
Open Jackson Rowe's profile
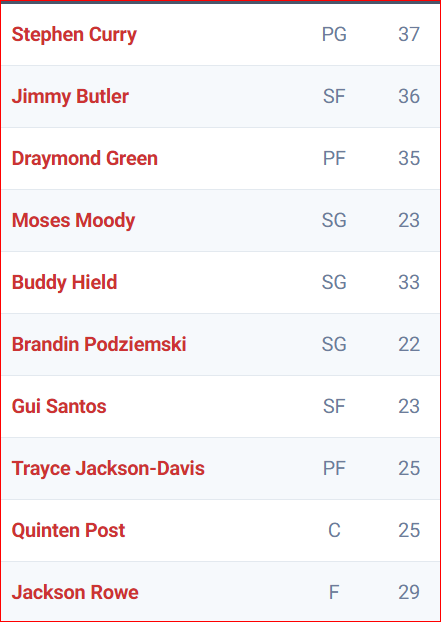pyautogui.click(x=75, y=592)
